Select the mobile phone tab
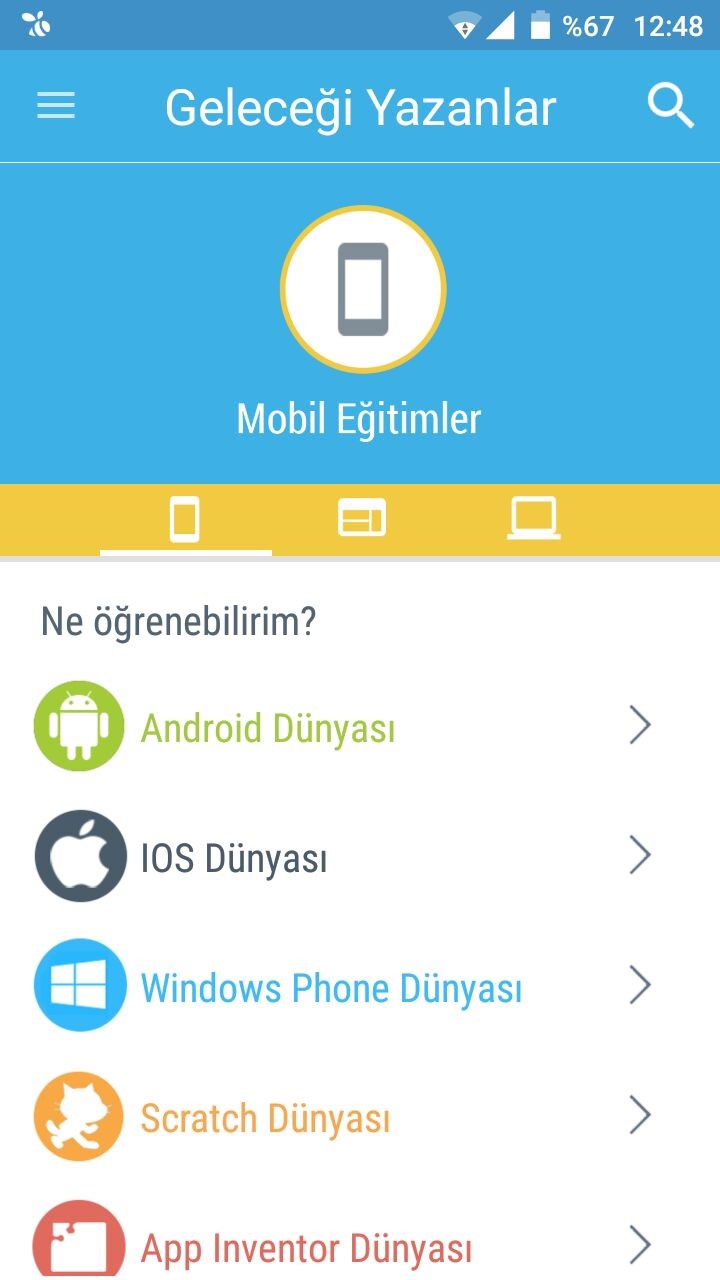This screenshot has height=1280, width=720. pos(186,520)
